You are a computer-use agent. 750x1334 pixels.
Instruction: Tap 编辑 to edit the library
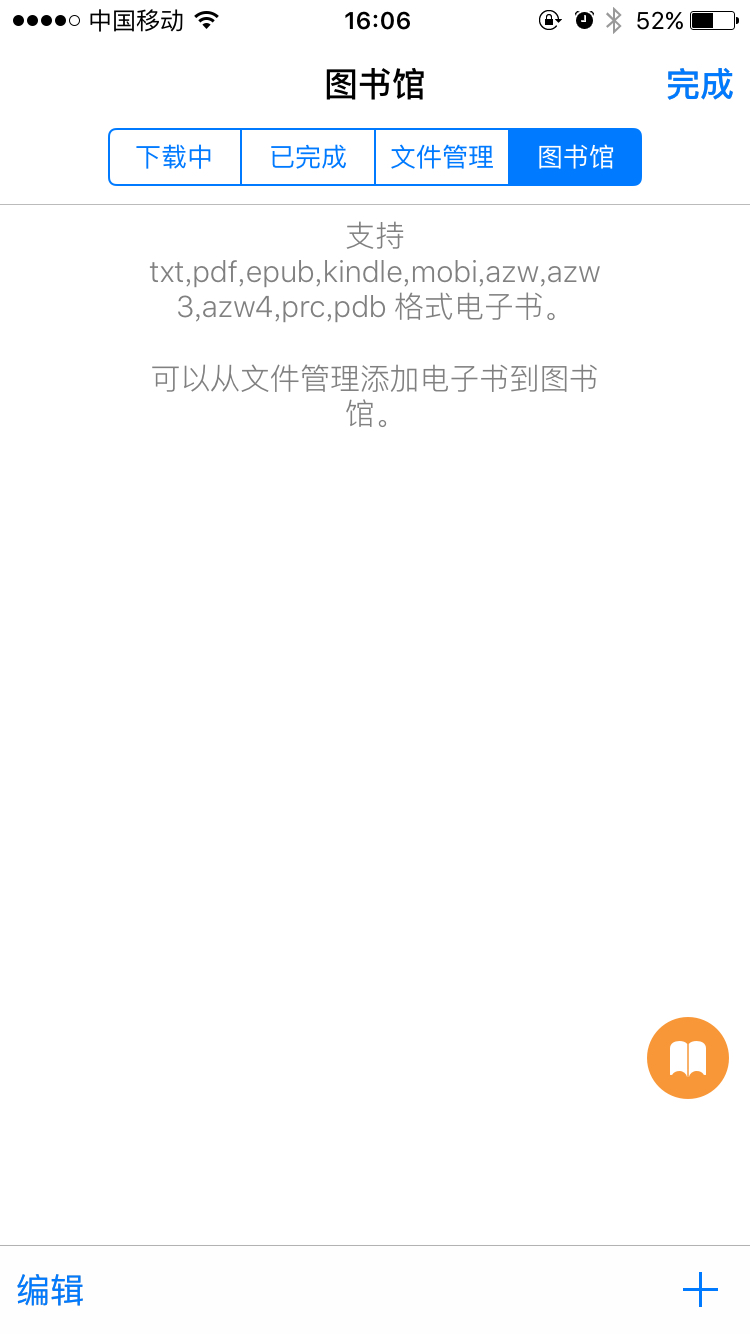(x=50, y=1290)
